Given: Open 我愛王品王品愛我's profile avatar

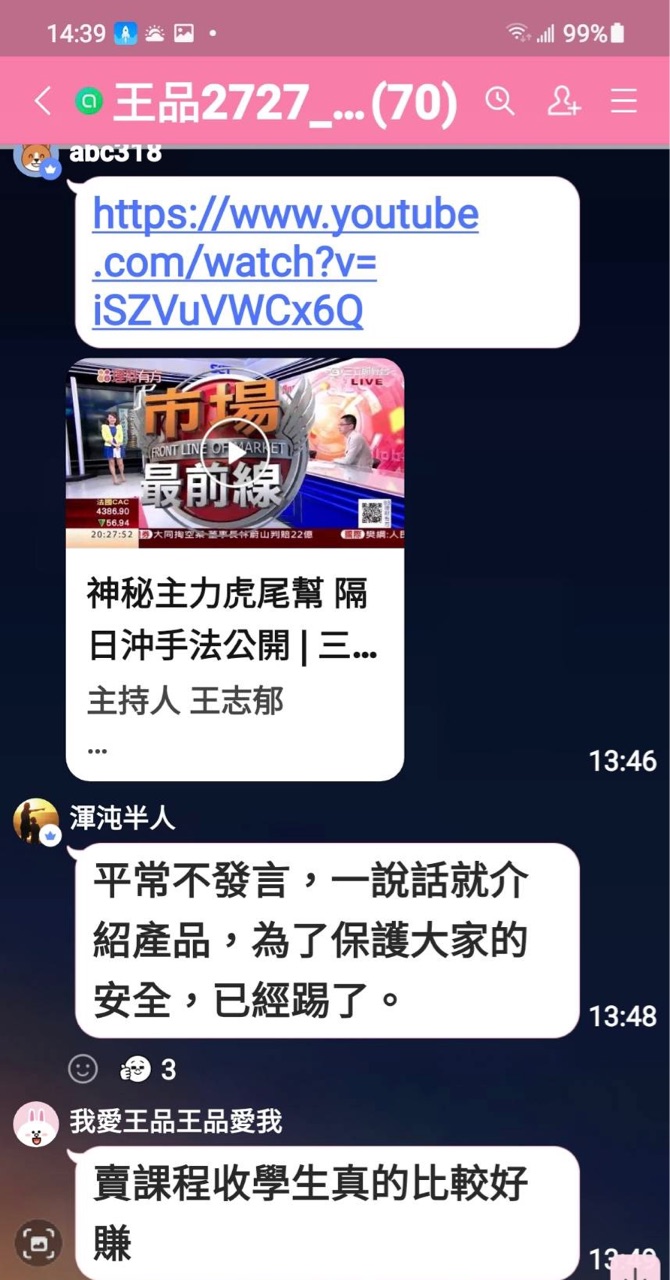Looking at the screenshot, I should pos(35,1125).
